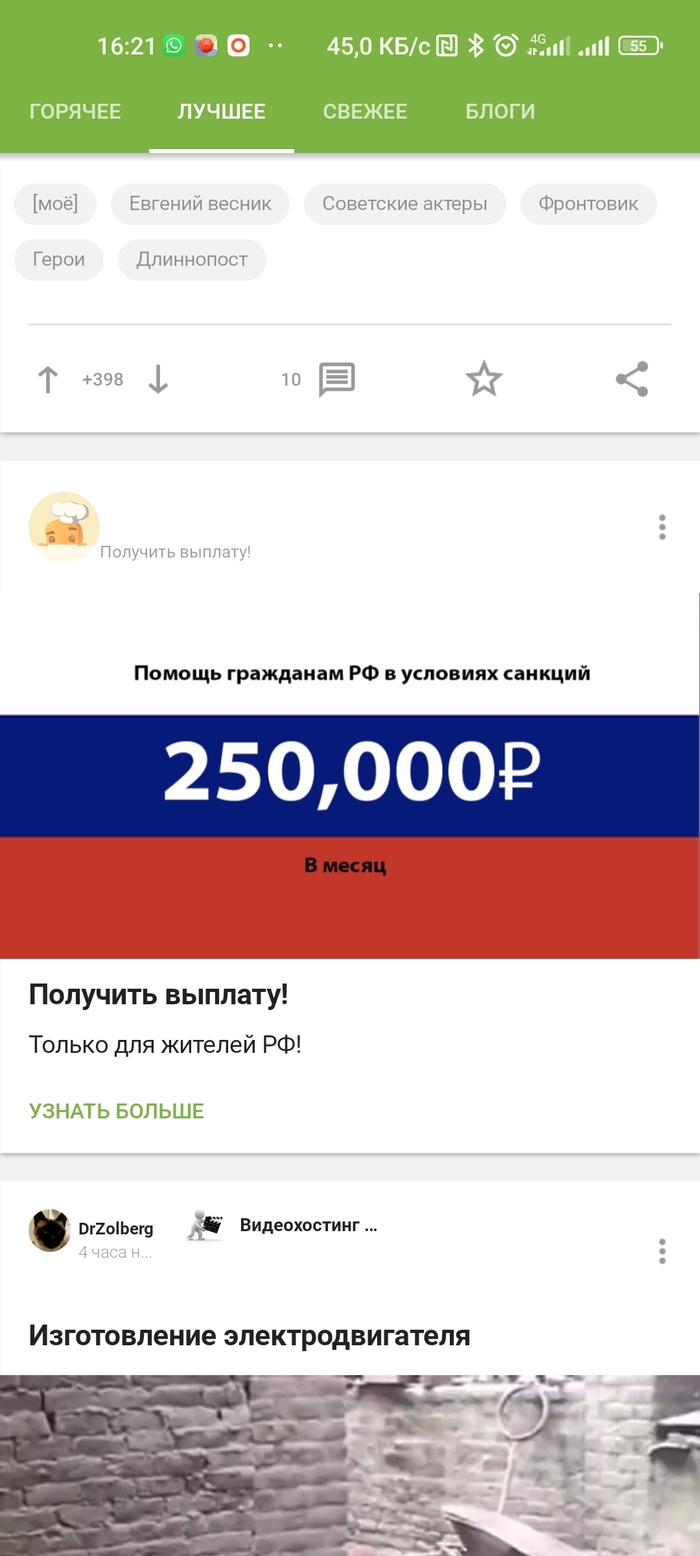700x1556 pixels.
Task: Open comments on the +398 post
Action: pyautogui.click(x=336, y=380)
